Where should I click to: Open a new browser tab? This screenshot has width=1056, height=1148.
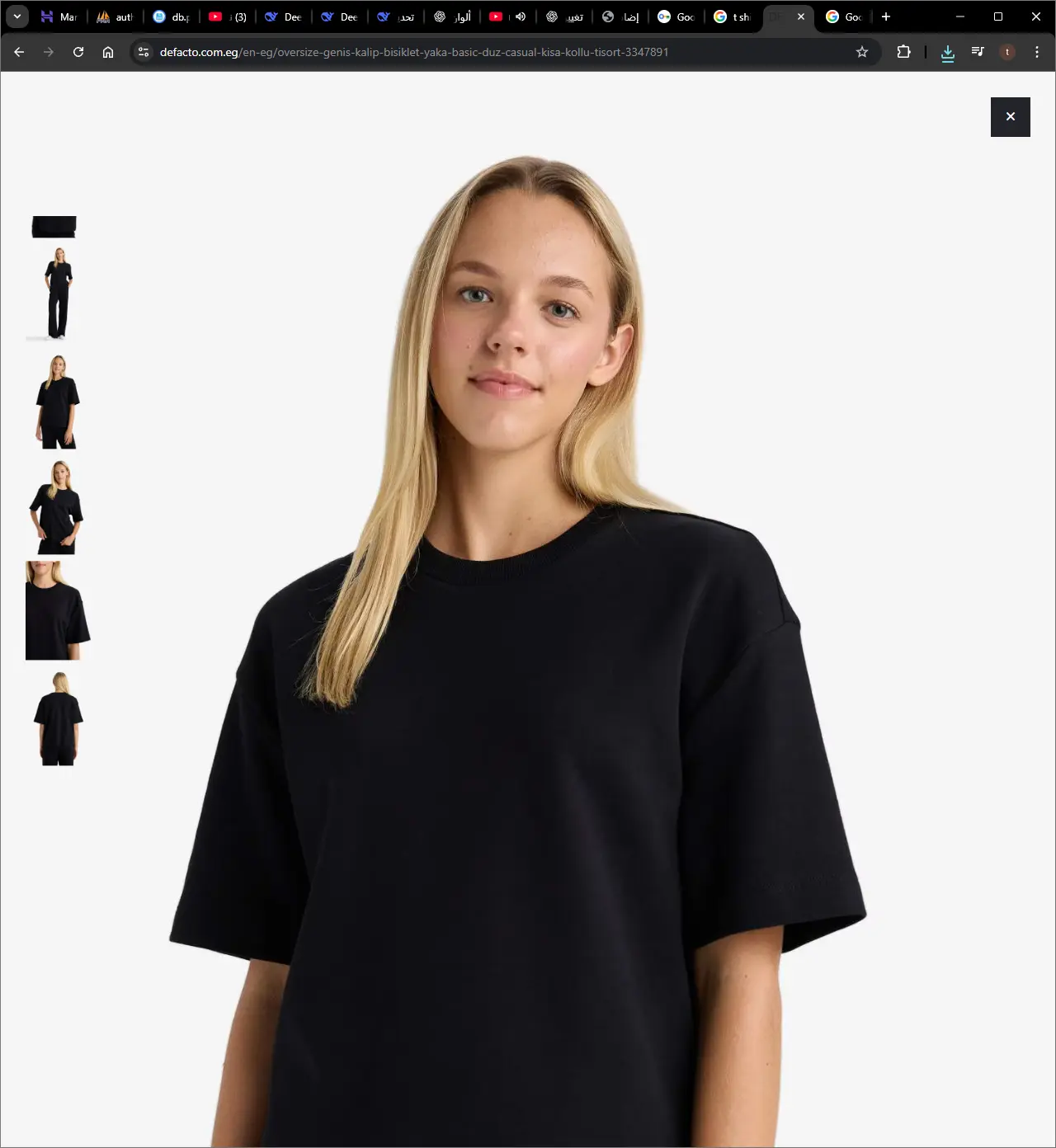click(x=886, y=16)
